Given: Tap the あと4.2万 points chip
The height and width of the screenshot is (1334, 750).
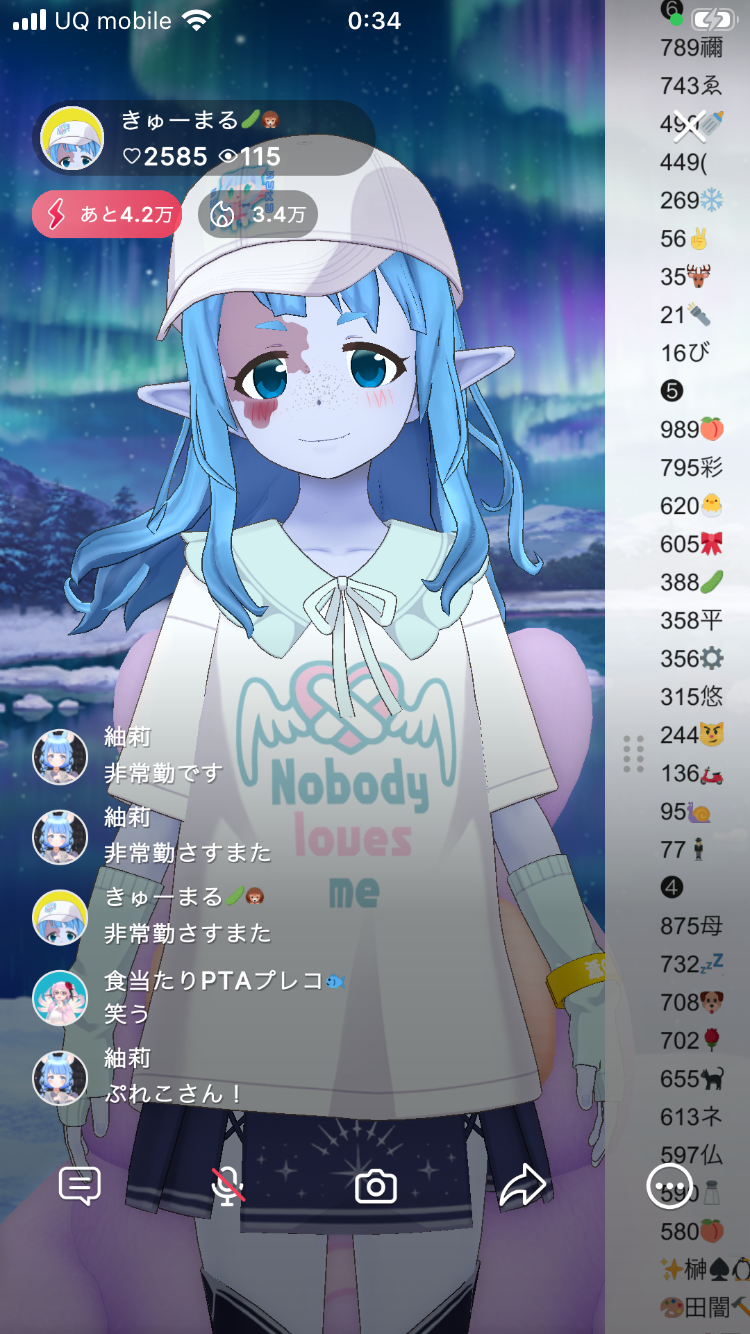Looking at the screenshot, I should [107, 214].
